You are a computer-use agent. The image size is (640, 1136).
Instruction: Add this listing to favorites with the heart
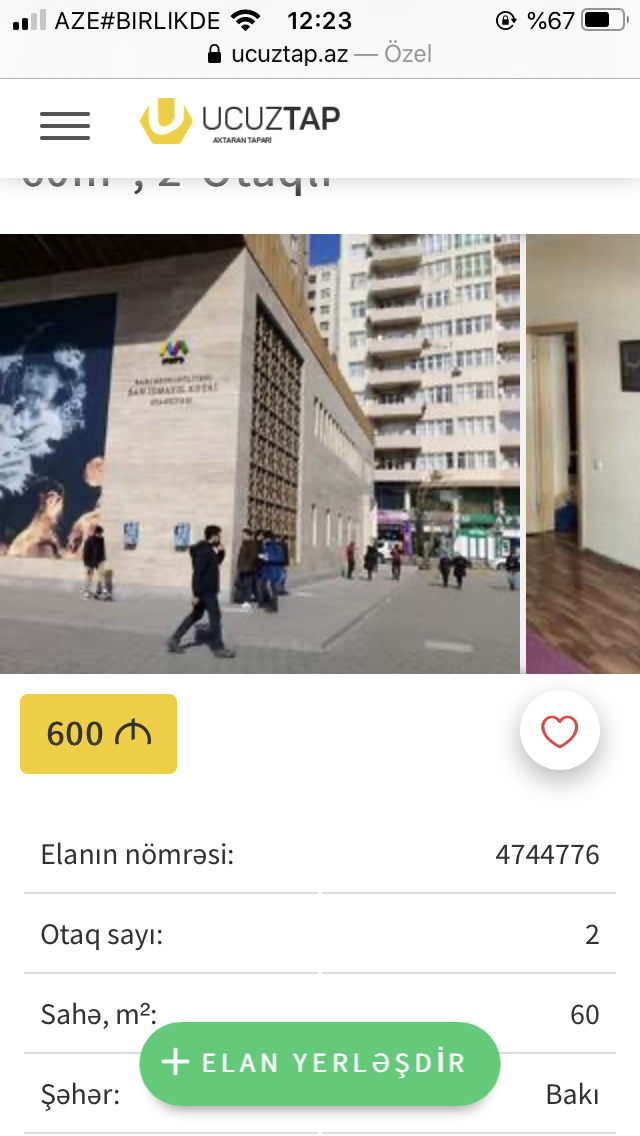tap(560, 730)
